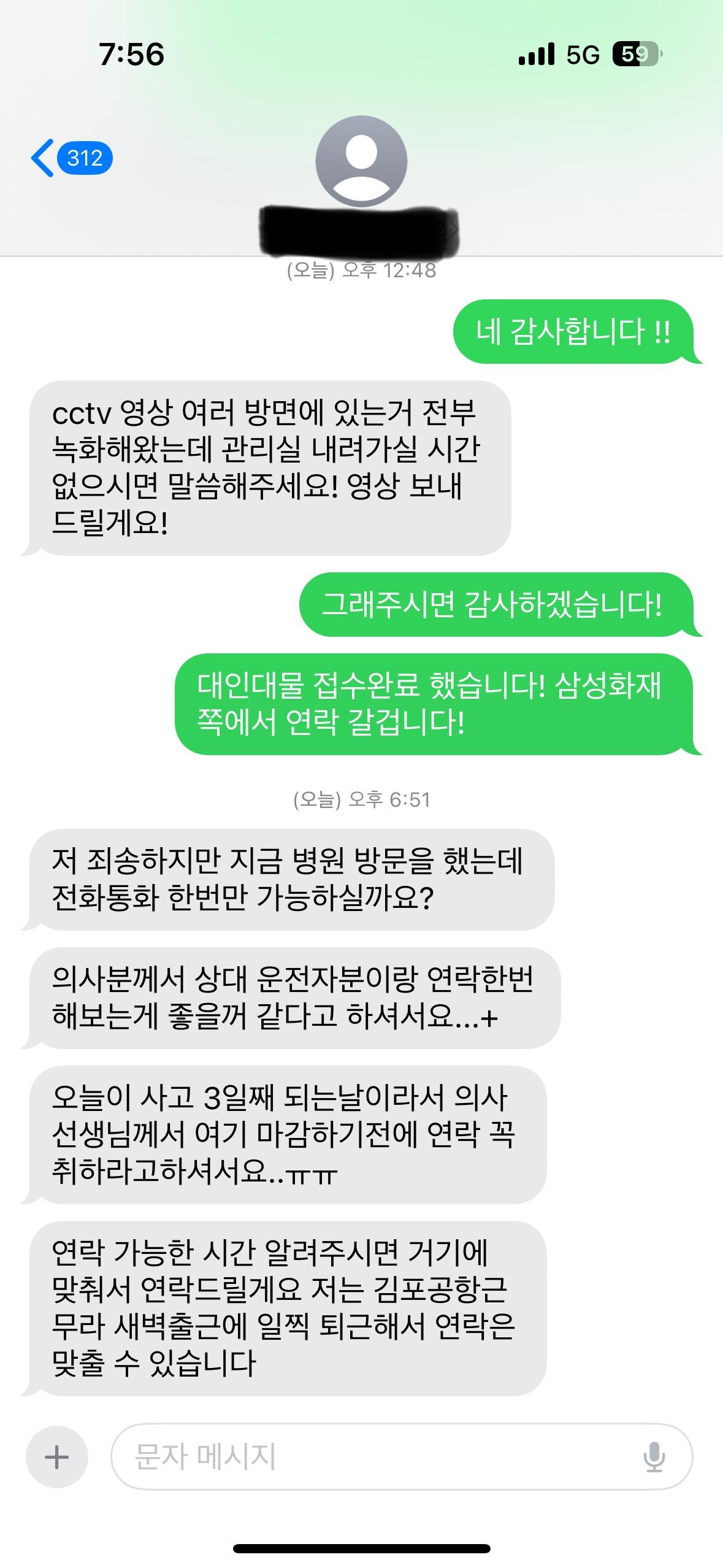Open the plus attachments menu
723x1568 pixels.
57,1456
